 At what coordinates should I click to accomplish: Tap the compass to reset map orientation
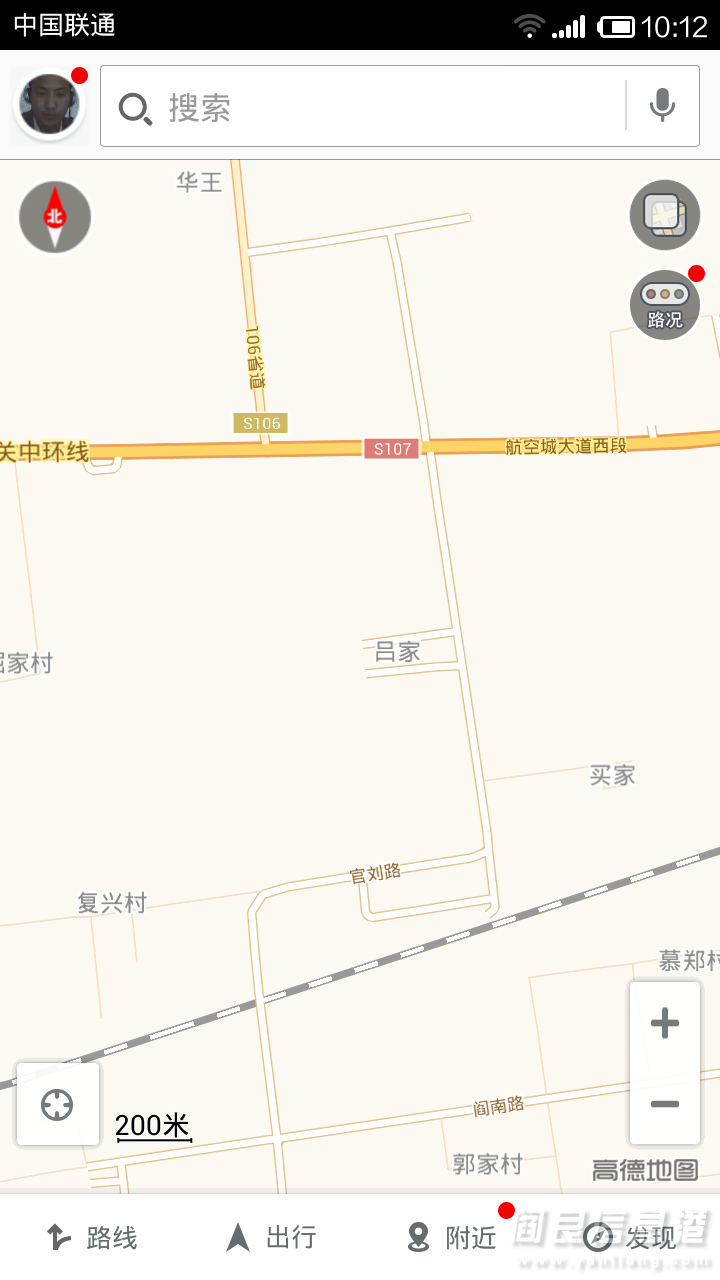pyautogui.click(x=54, y=216)
